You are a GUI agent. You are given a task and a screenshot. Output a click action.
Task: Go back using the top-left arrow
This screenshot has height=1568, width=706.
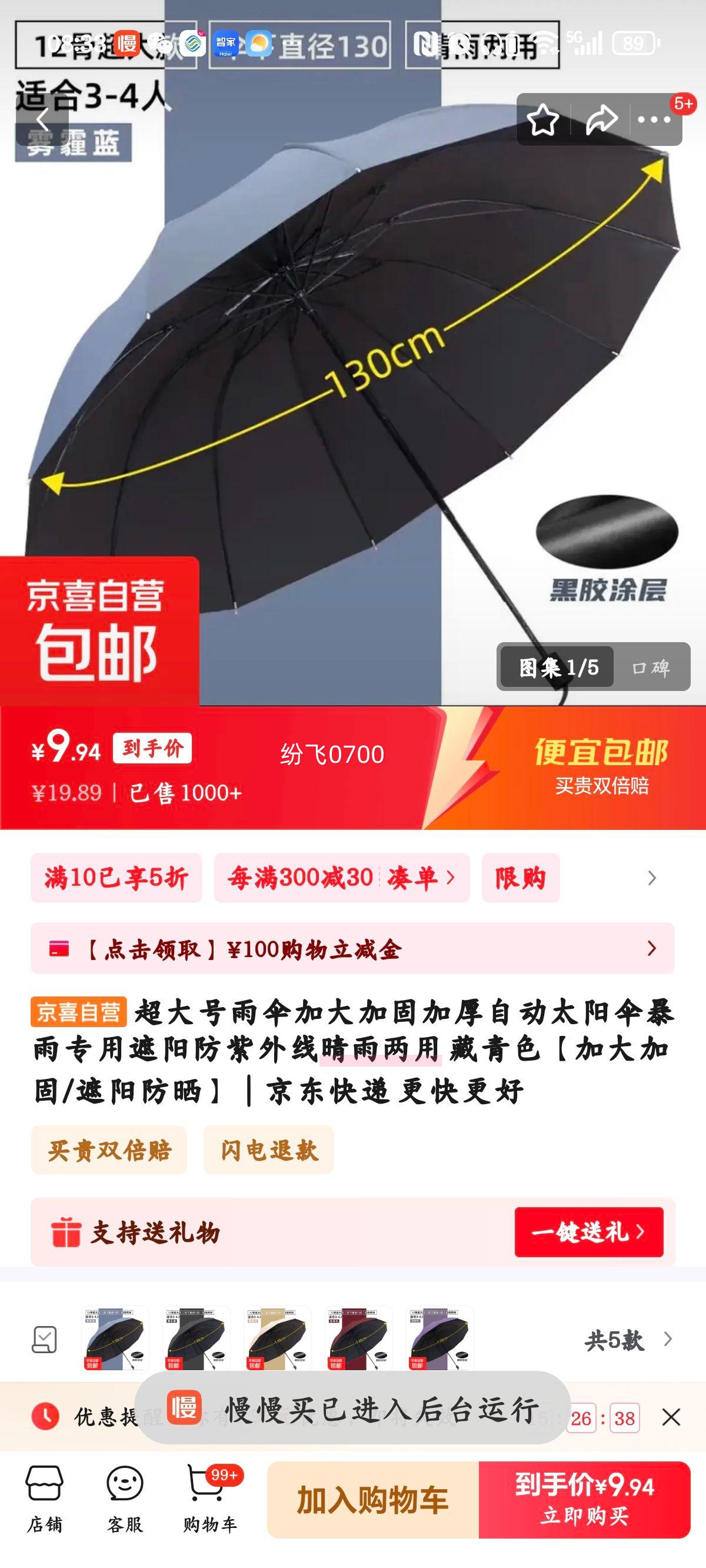(x=41, y=120)
